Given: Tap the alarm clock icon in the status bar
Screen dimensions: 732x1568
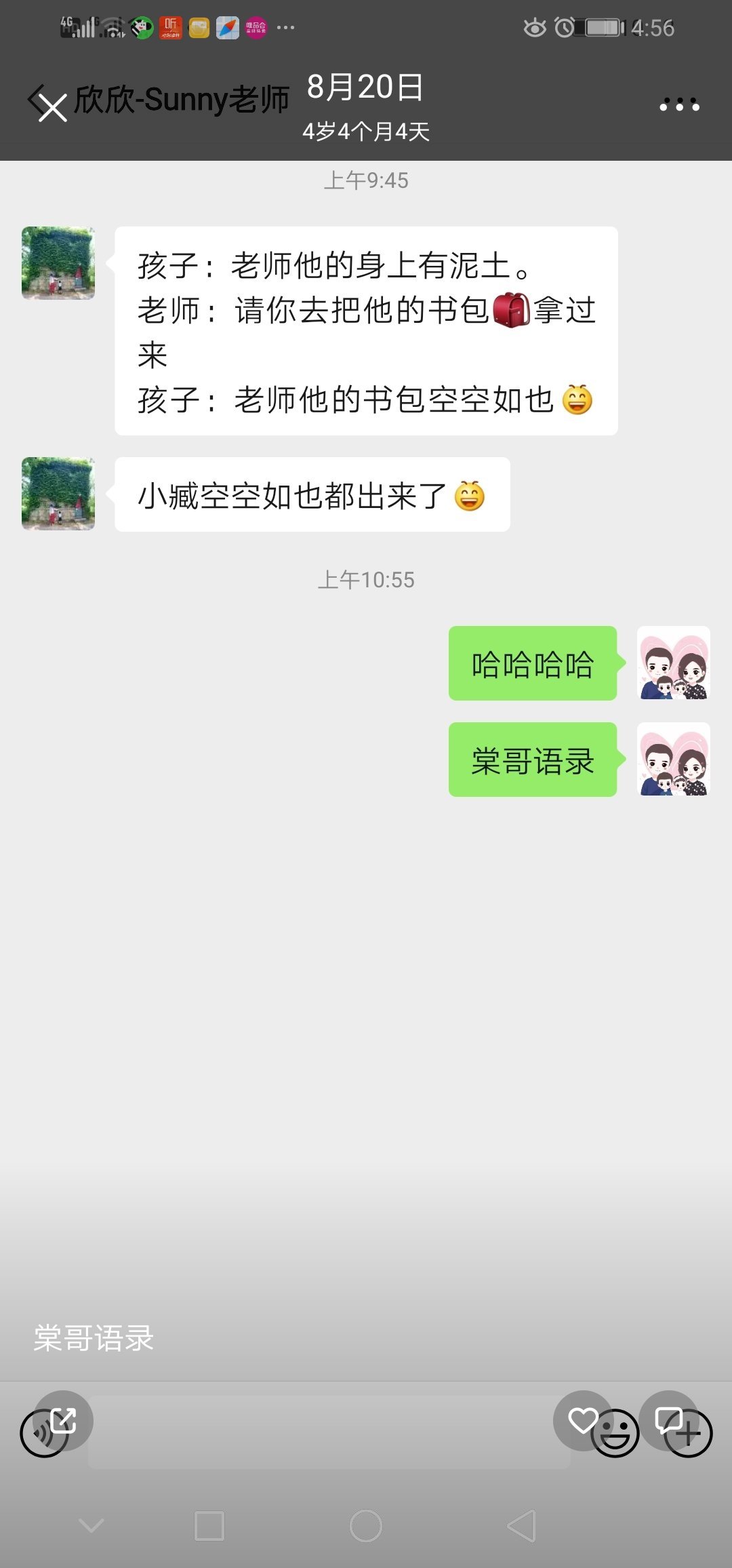Looking at the screenshot, I should [563, 27].
